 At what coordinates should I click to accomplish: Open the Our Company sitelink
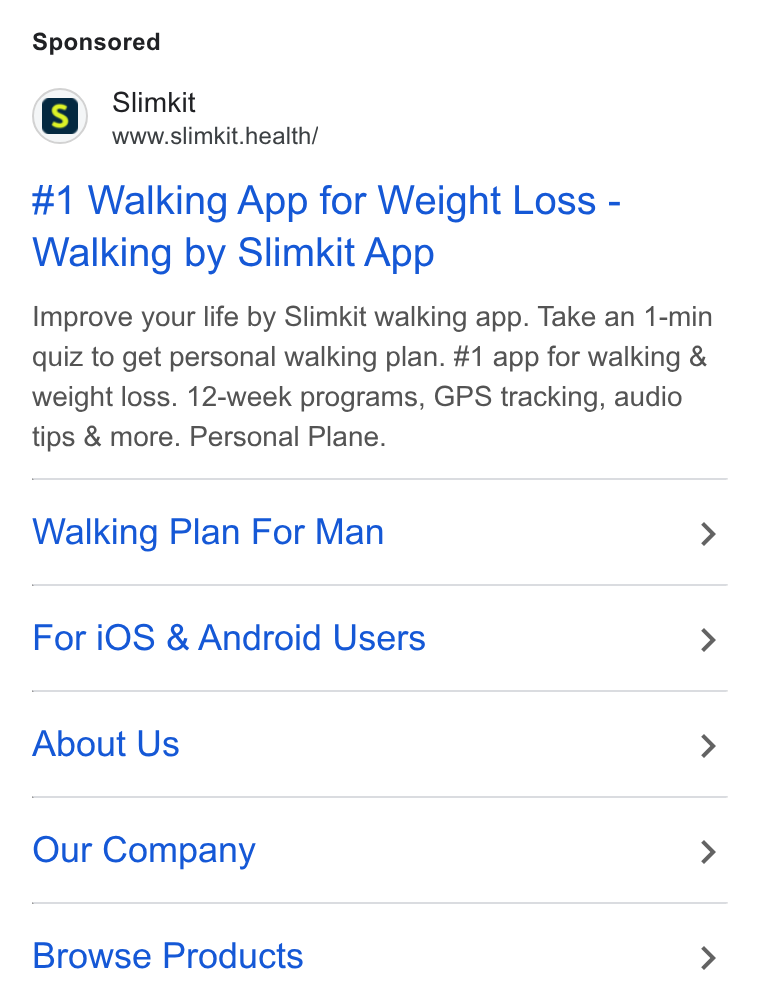pos(379,850)
